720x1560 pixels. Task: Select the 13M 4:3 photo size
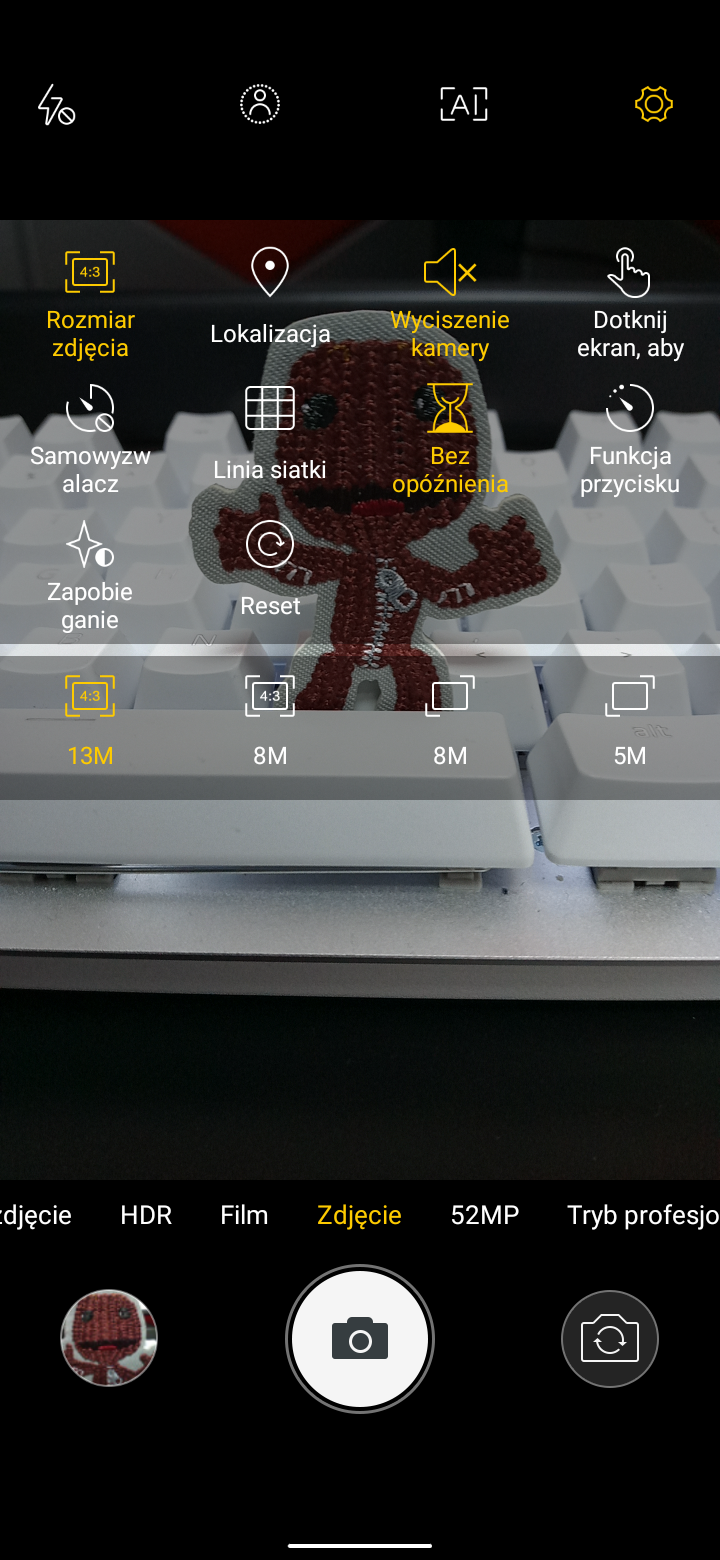[x=90, y=721]
